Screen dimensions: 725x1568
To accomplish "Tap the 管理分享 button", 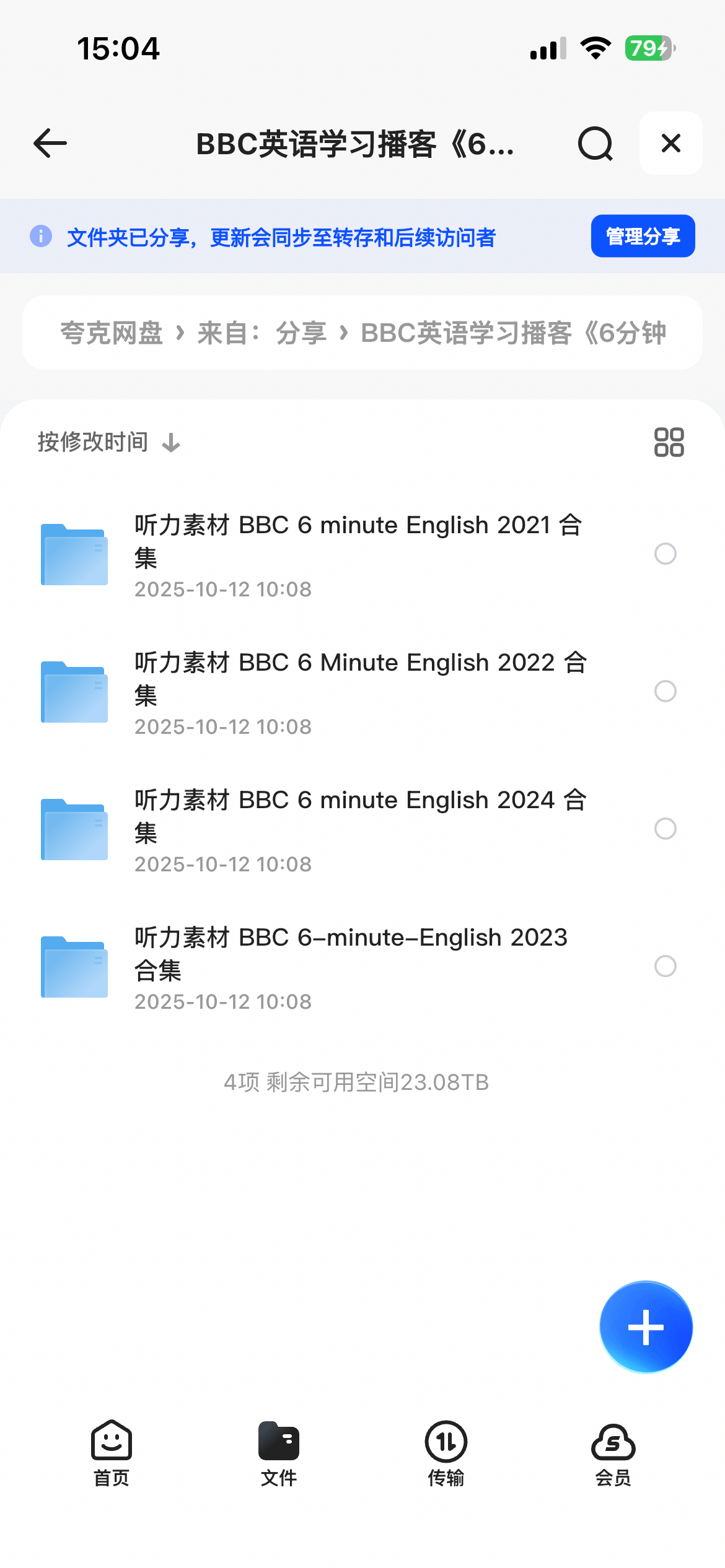I will [x=643, y=236].
